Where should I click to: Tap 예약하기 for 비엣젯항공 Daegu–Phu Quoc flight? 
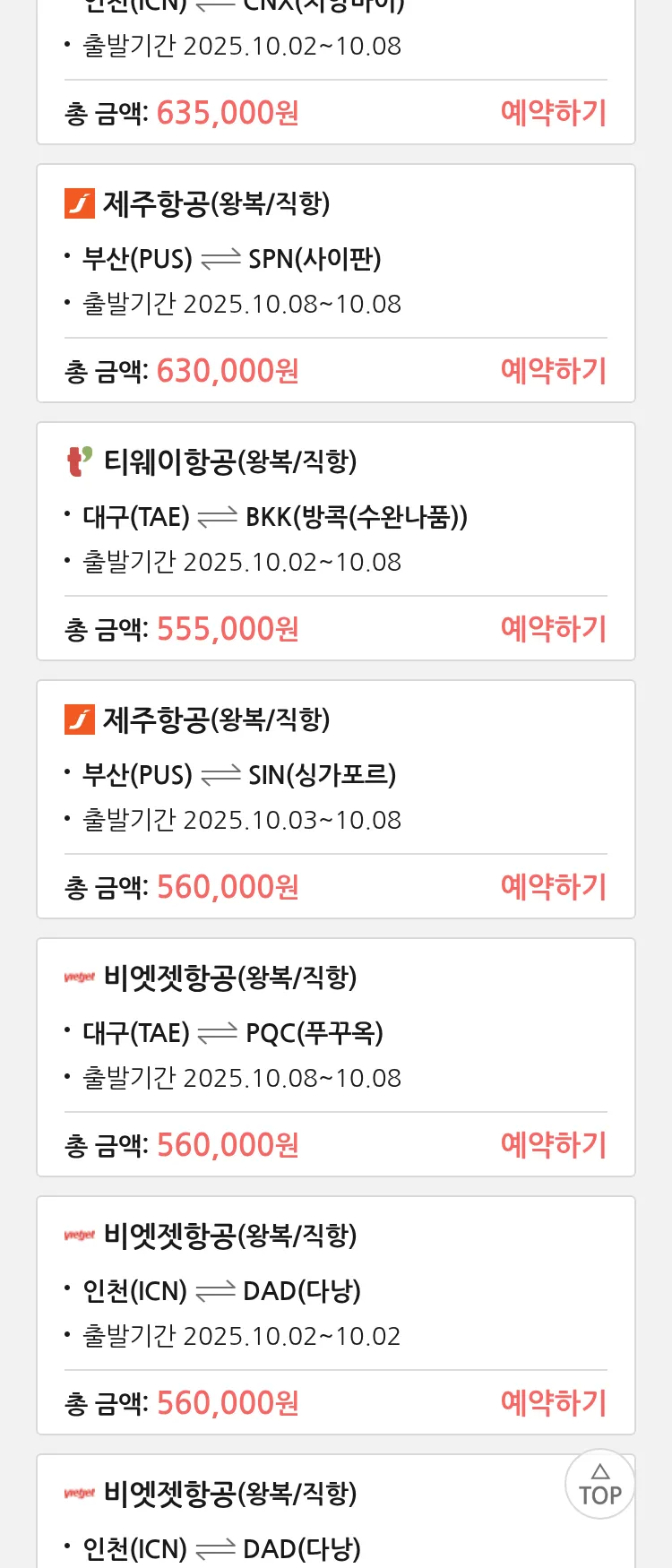point(553,1145)
